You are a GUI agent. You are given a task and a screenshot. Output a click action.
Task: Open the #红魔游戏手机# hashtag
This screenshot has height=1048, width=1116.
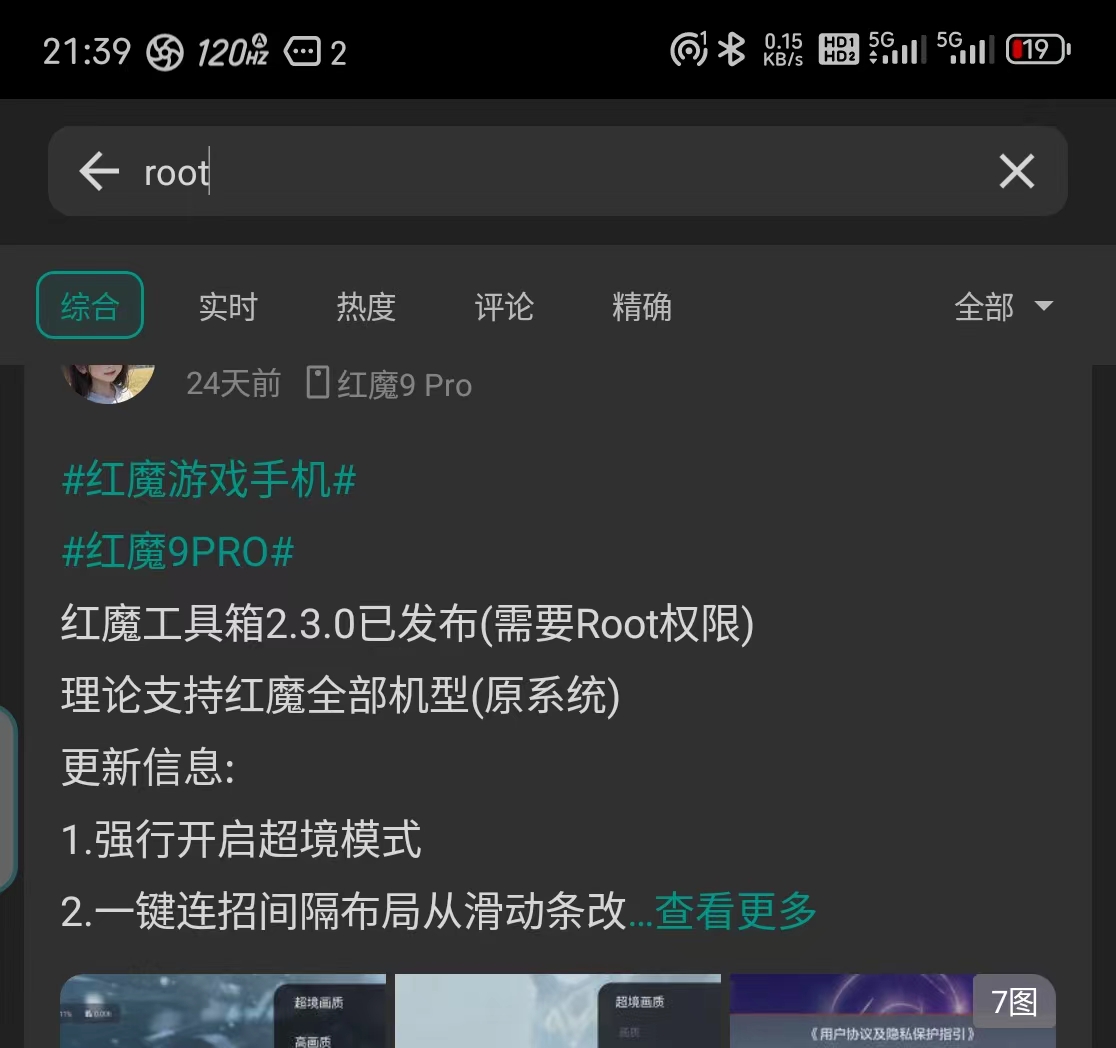[x=209, y=481]
